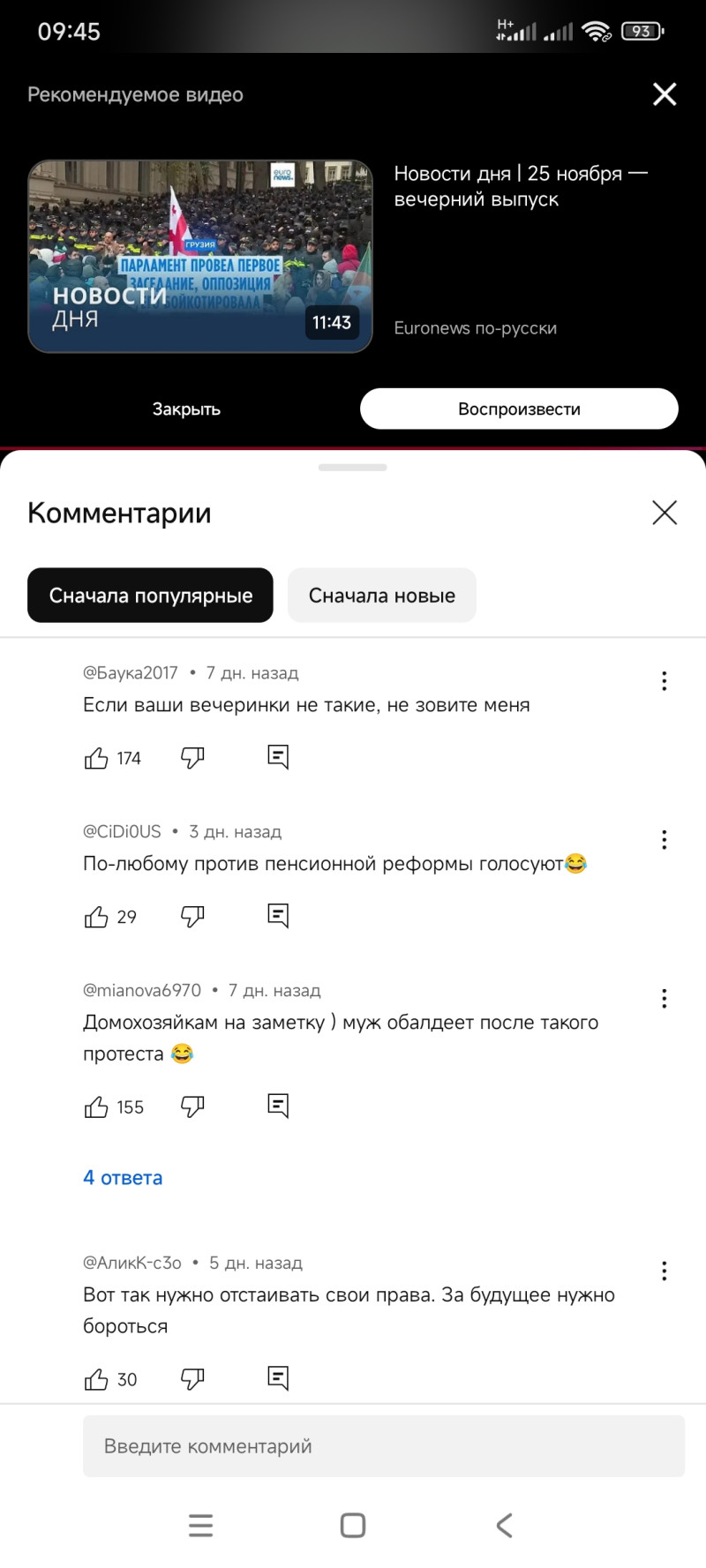The height and width of the screenshot is (1568, 706).
Task: Like the comment by @Баука2017
Action: pos(96,758)
